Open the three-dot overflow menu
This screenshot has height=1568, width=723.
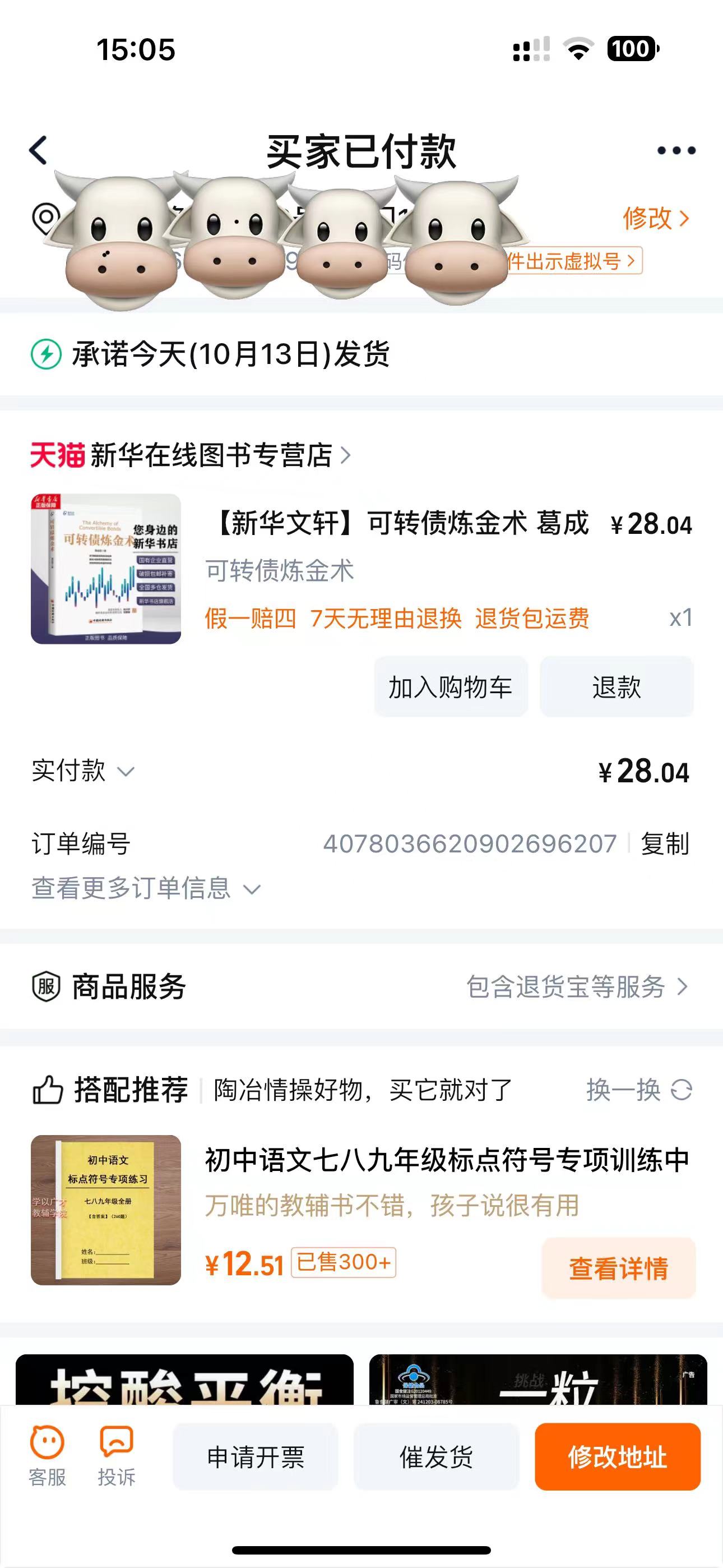tap(676, 150)
